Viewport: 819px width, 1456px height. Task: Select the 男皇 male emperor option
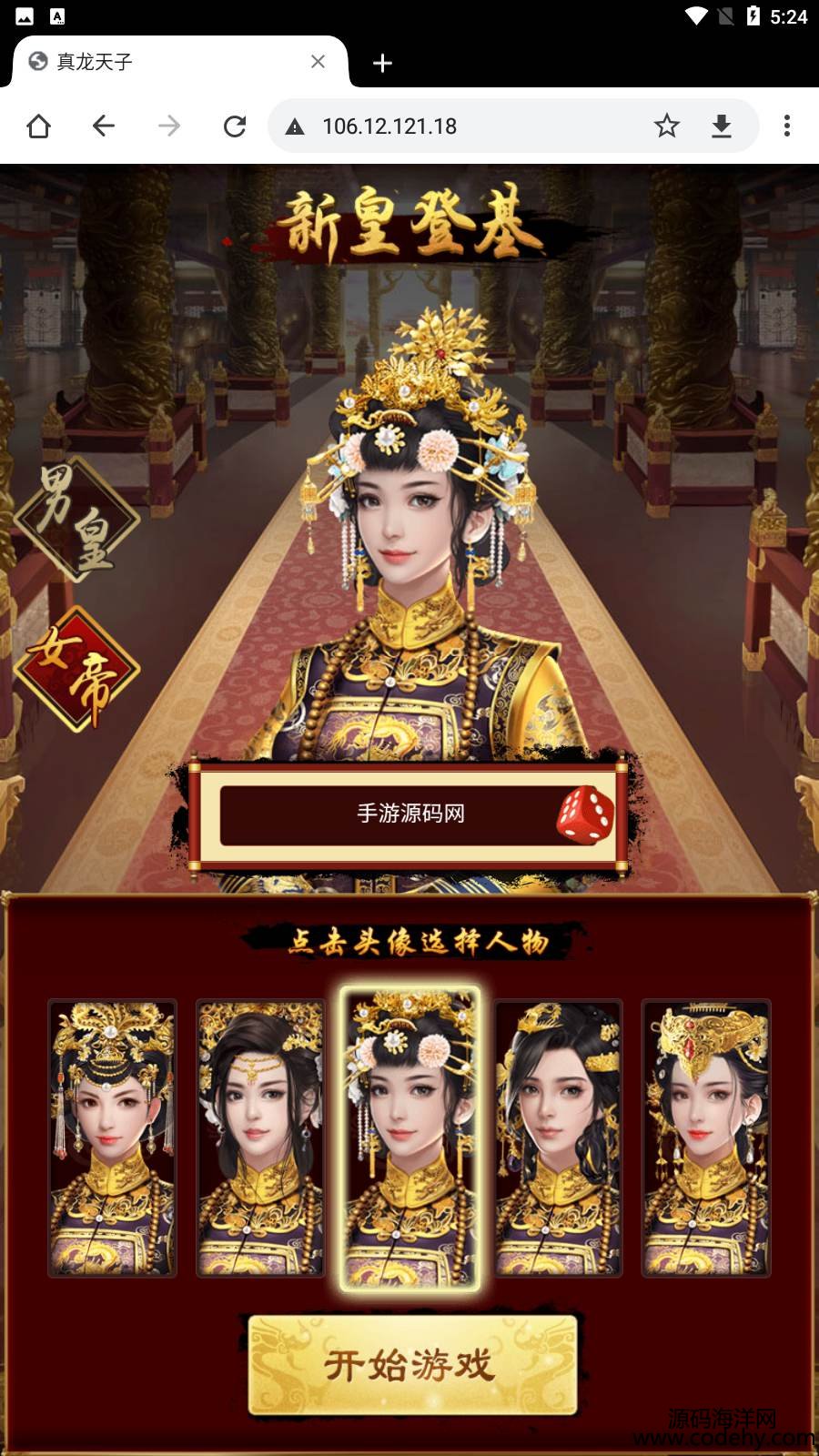[76, 520]
